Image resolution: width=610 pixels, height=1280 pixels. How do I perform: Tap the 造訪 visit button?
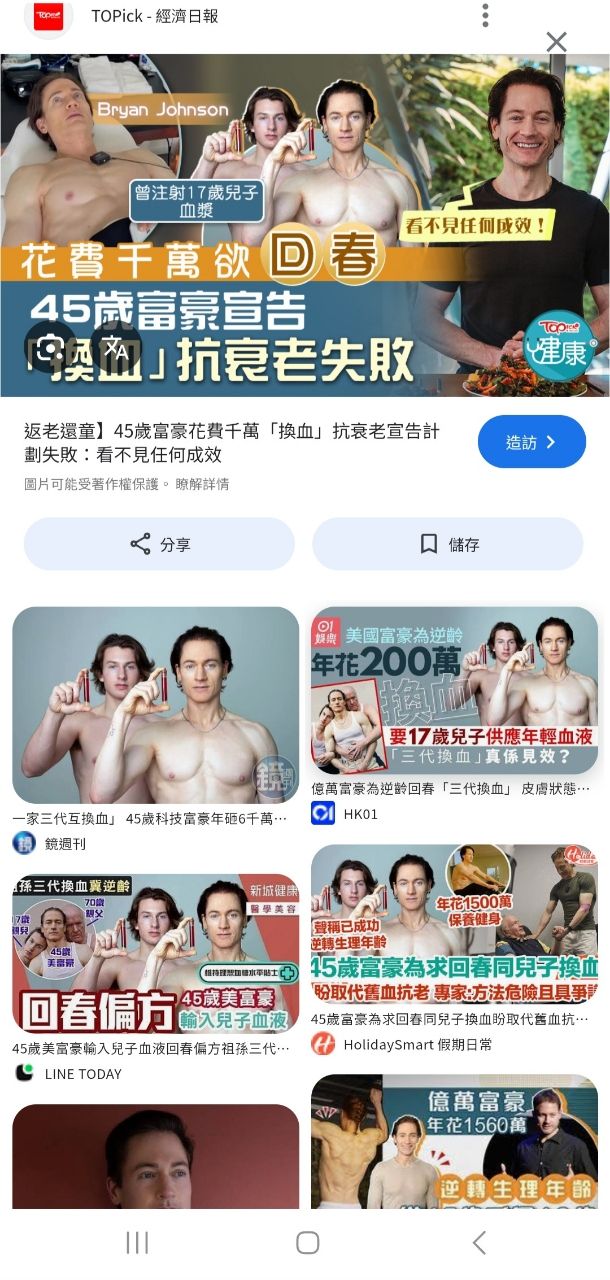(531, 442)
